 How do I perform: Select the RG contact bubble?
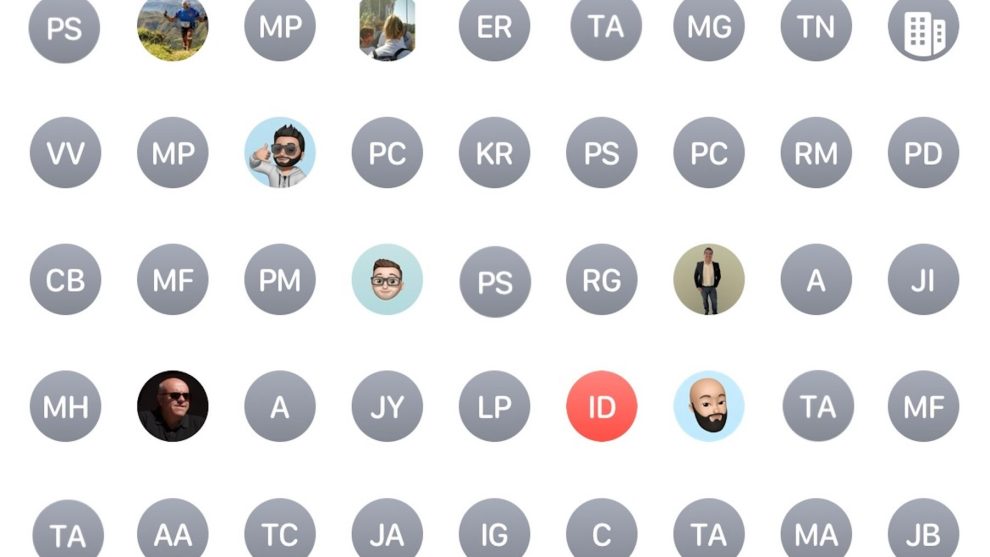coord(601,280)
